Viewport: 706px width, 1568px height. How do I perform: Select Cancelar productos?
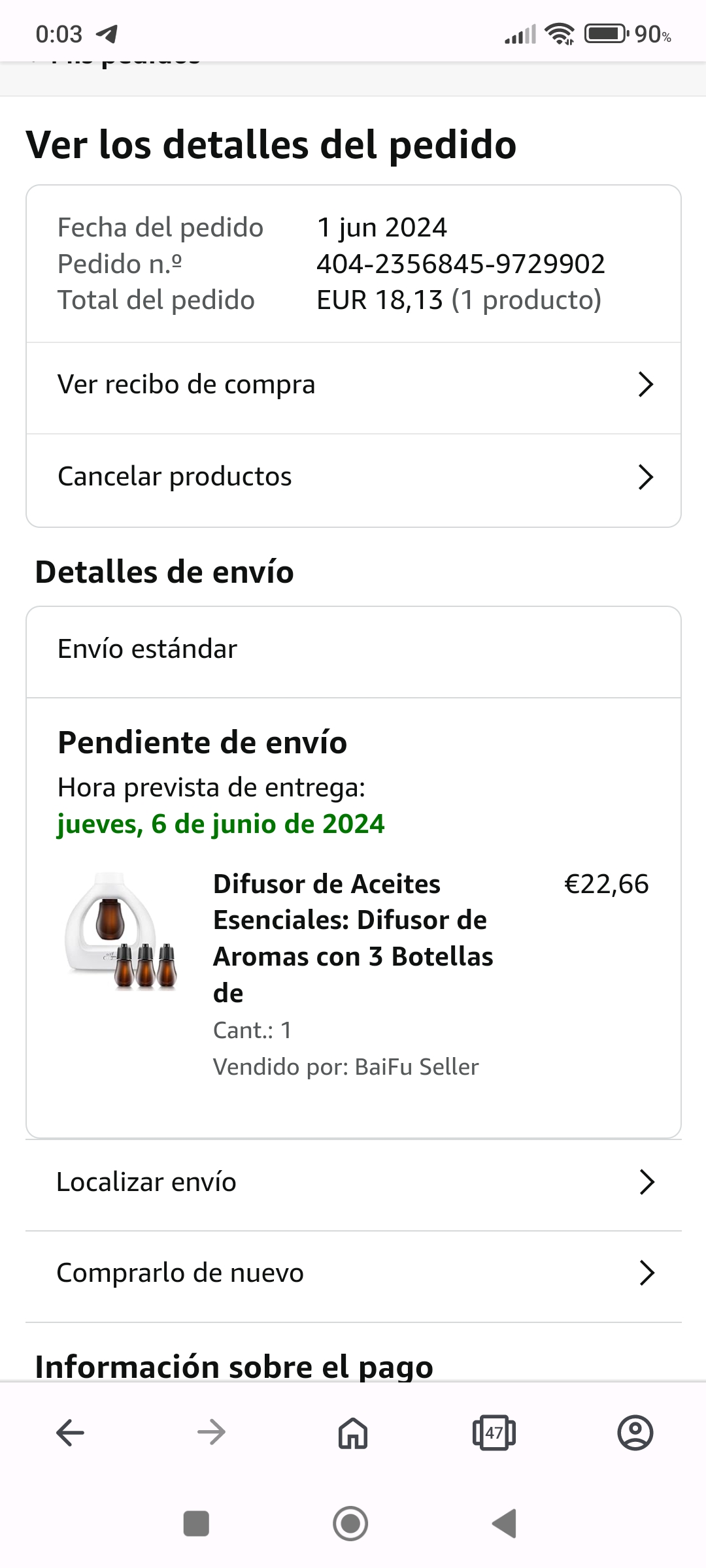(x=353, y=477)
